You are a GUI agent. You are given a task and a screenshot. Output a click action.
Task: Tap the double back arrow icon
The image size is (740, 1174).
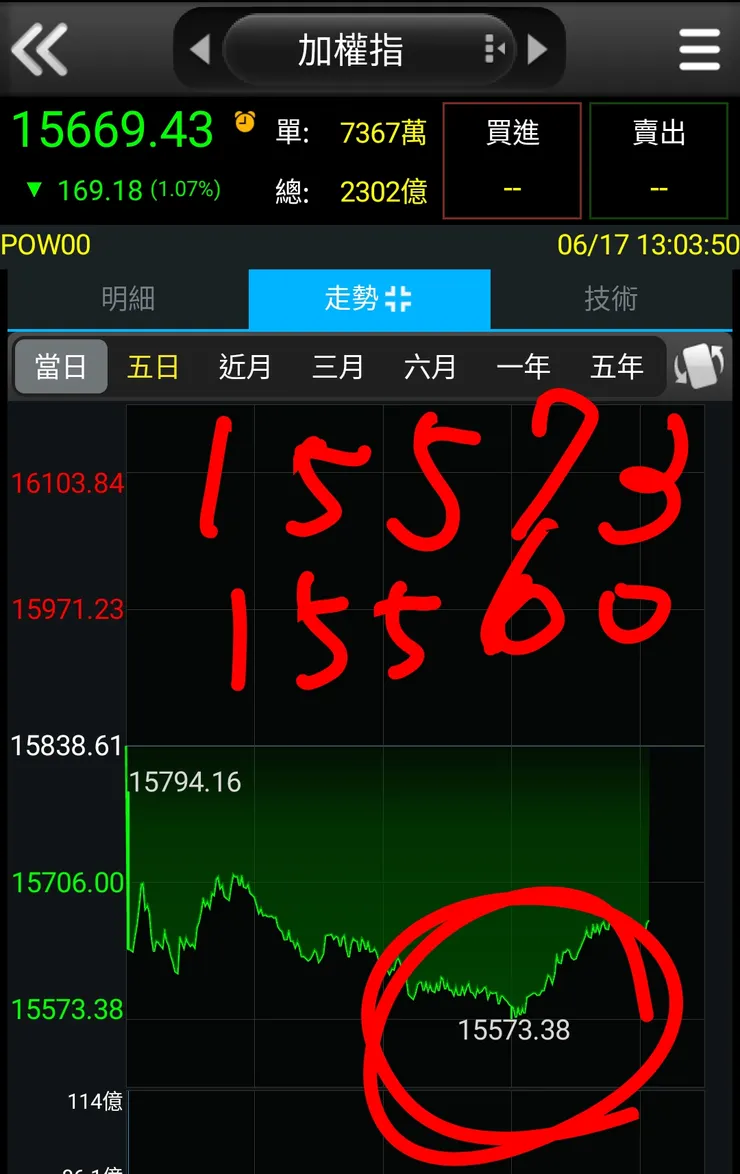click(x=40, y=48)
